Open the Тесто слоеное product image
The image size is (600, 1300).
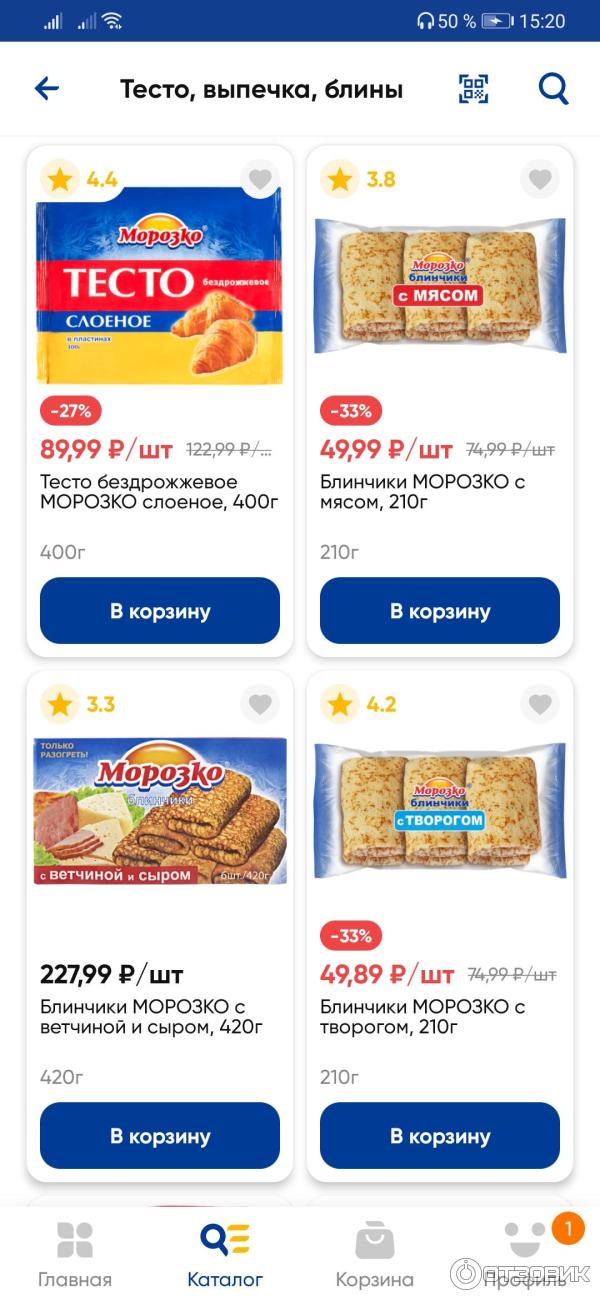coord(160,292)
